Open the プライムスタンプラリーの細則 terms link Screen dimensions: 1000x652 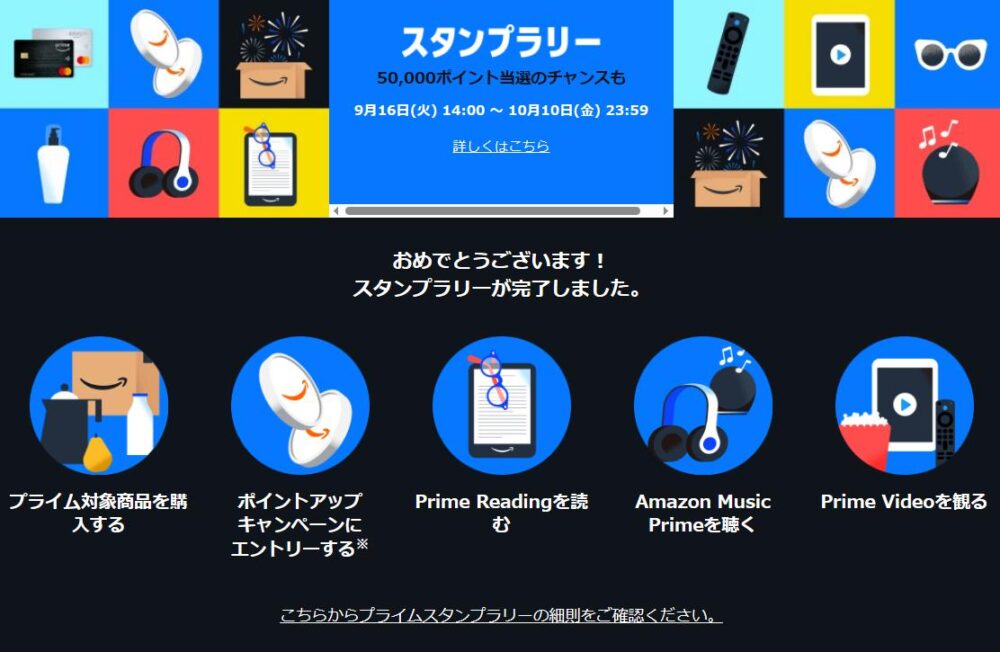(501, 615)
